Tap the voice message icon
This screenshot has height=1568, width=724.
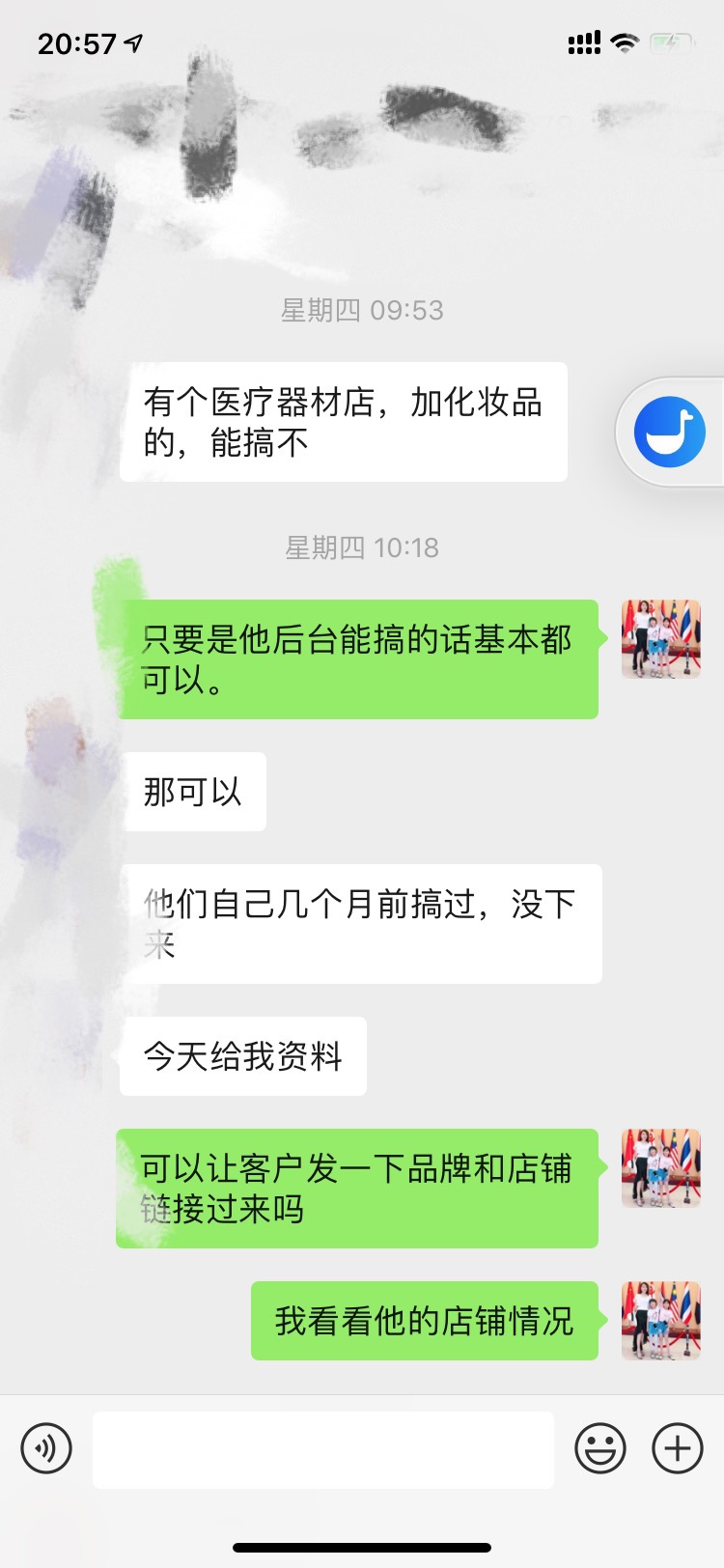tap(46, 1449)
